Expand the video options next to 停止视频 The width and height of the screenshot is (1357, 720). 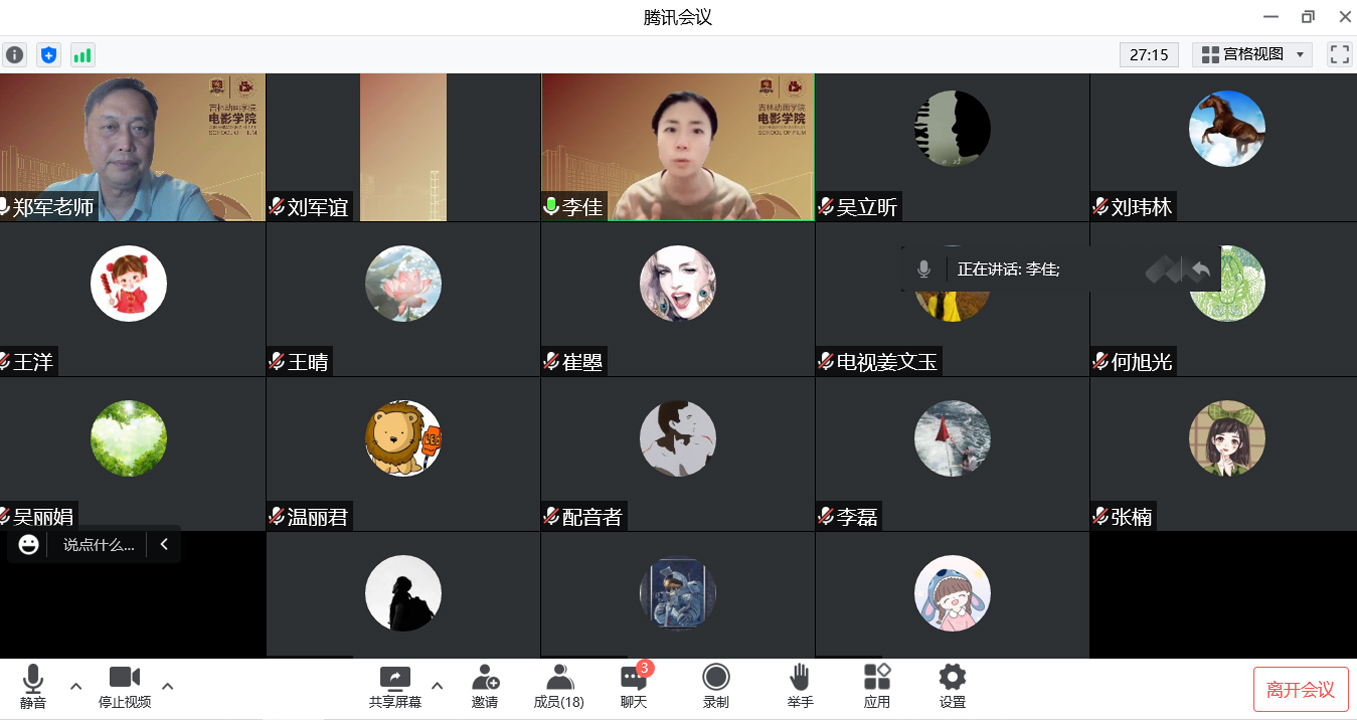tap(168, 686)
